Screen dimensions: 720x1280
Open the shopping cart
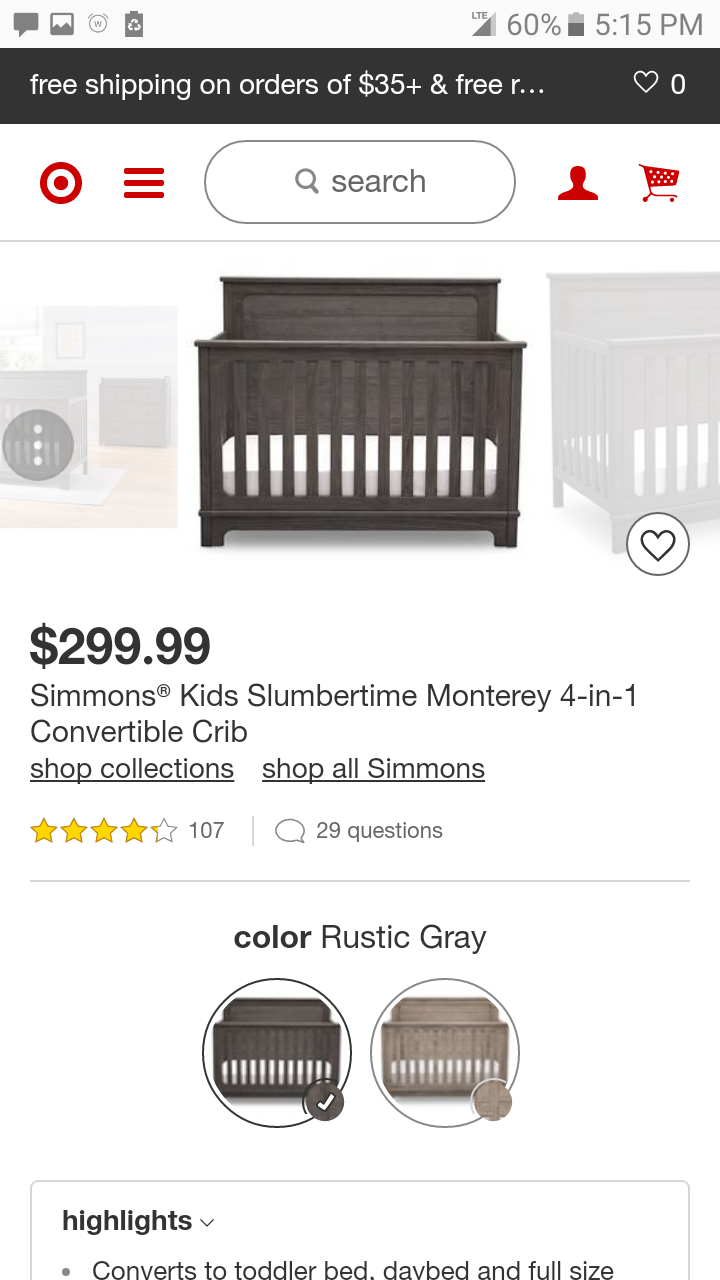click(659, 183)
